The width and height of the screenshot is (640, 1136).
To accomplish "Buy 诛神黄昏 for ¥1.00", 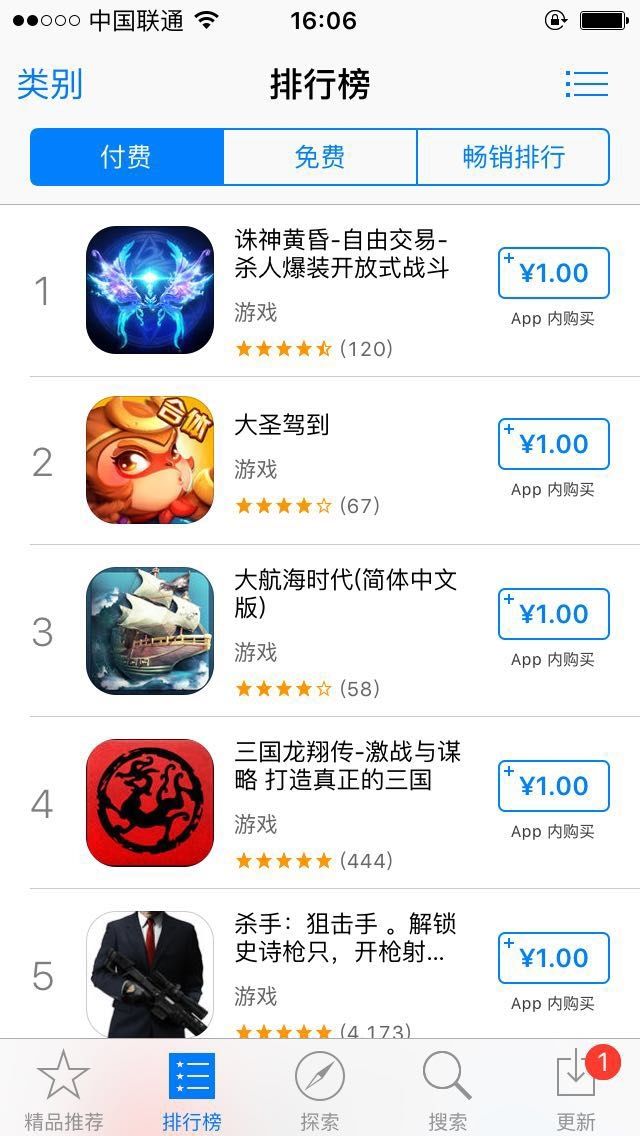I will pos(553,273).
